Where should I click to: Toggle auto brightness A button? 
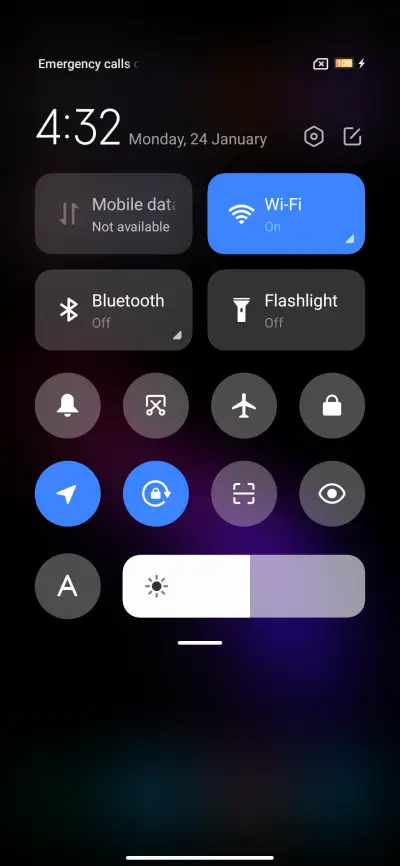click(68, 586)
